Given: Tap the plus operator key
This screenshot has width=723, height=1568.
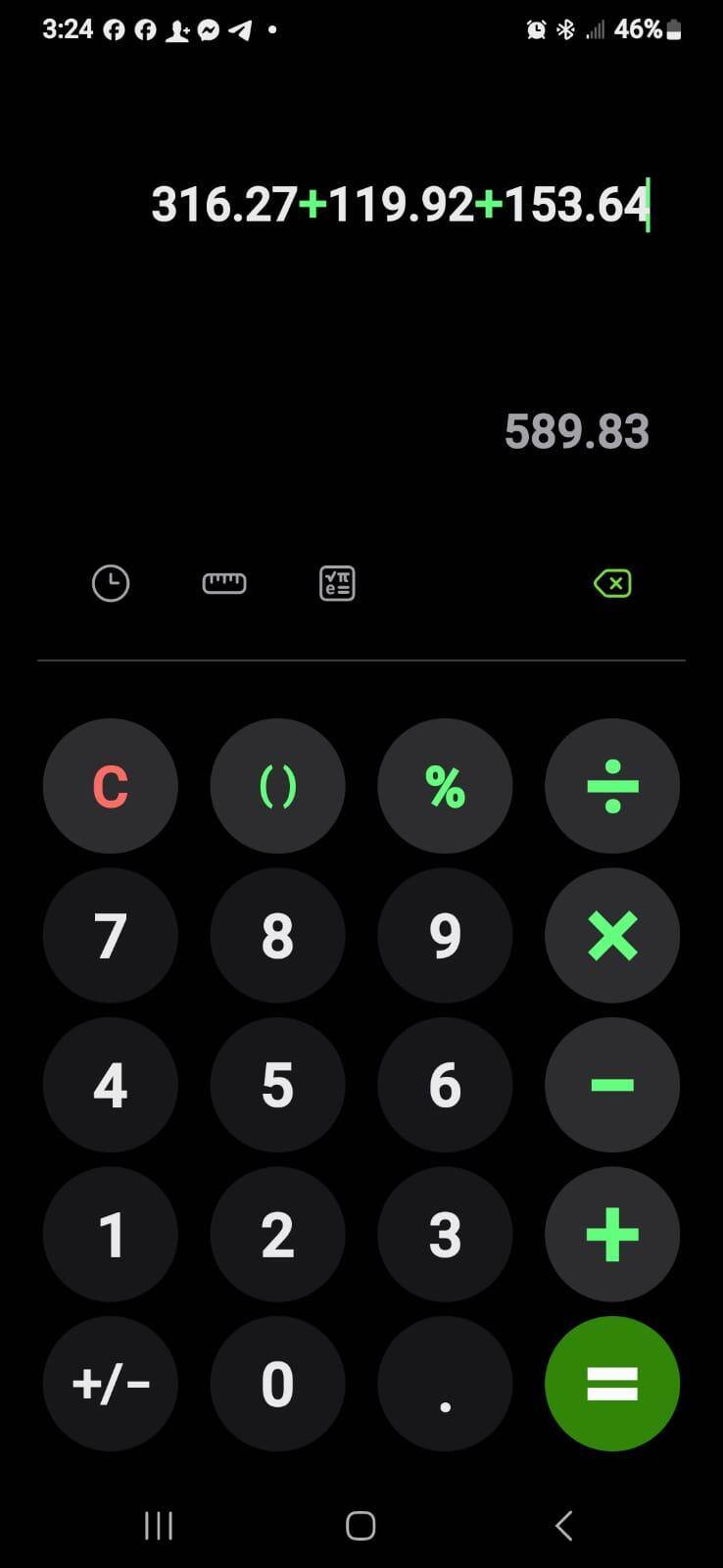Looking at the screenshot, I should (612, 1234).
